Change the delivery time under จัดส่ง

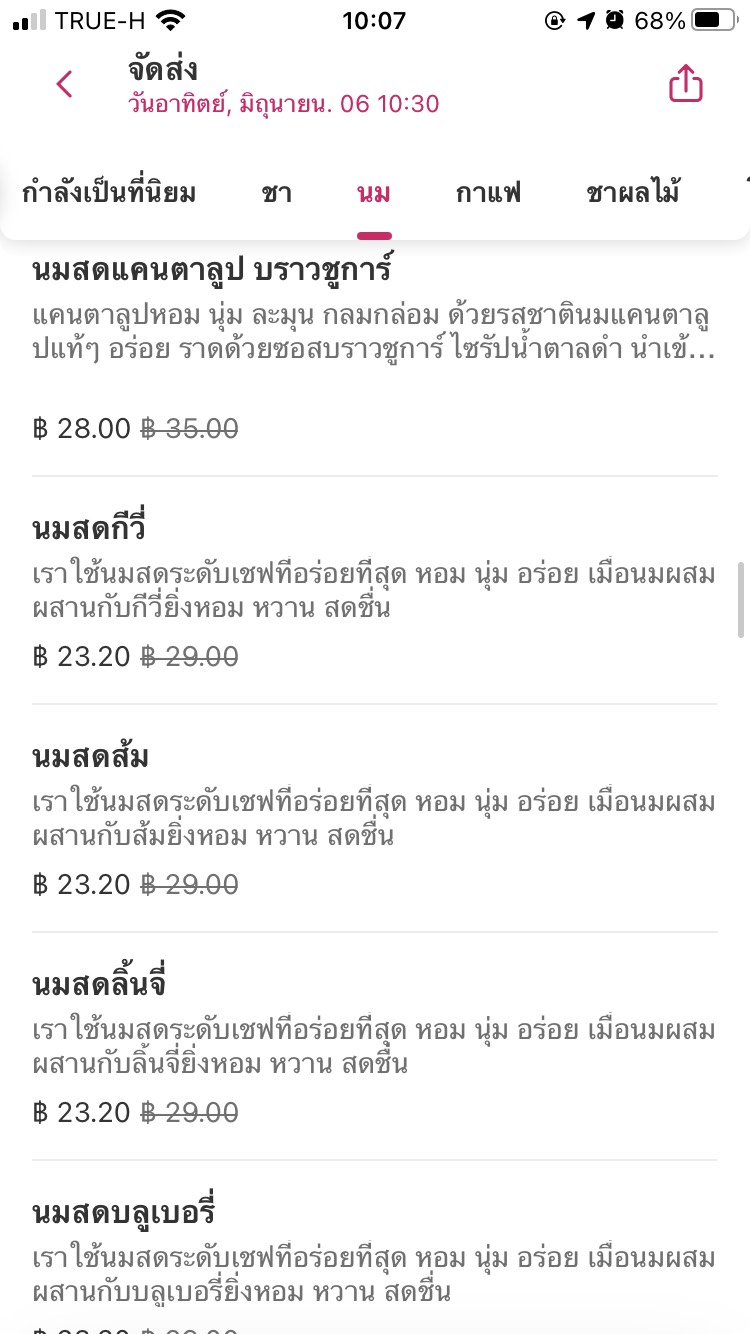pyautogui.click(x=283, y=103)
